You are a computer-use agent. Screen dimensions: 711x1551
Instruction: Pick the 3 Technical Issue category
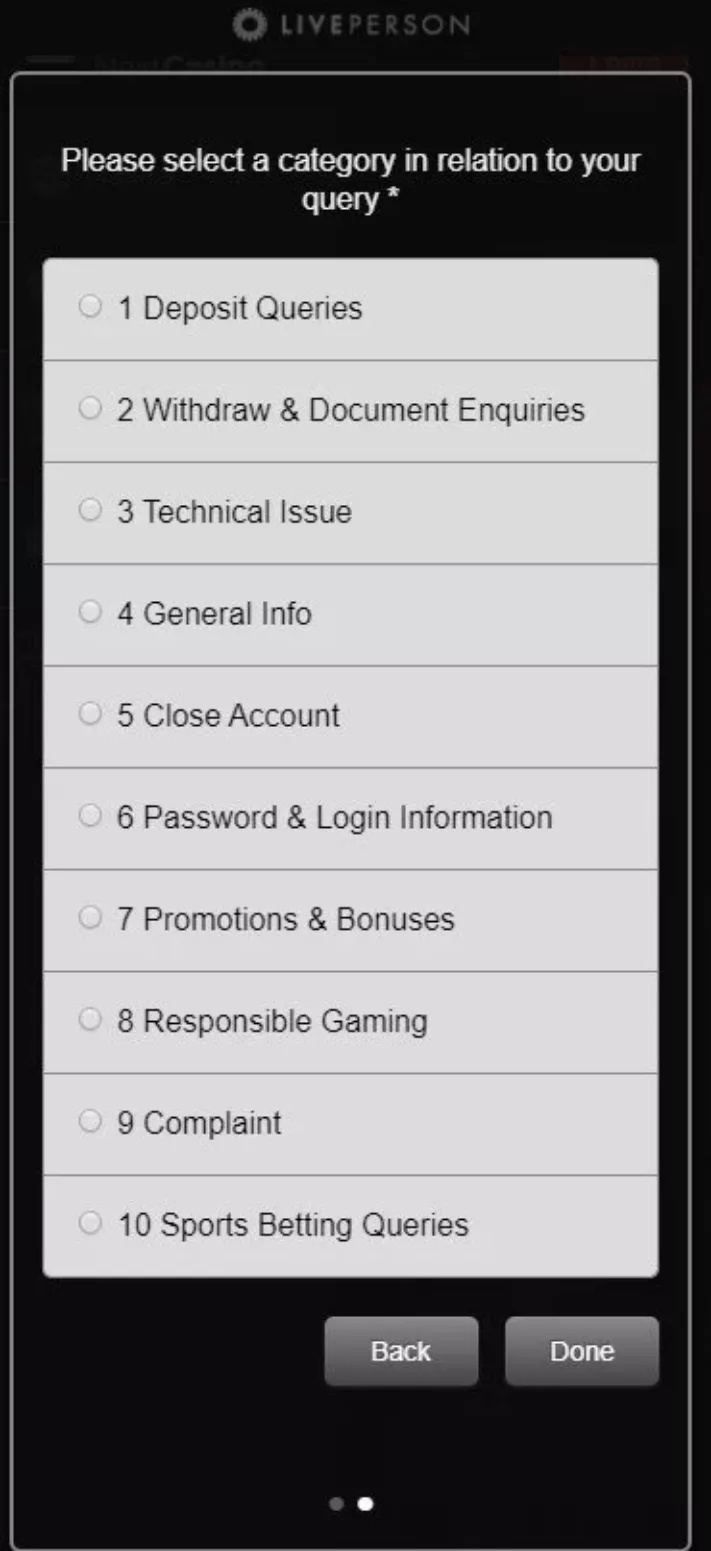coord(91,511)
